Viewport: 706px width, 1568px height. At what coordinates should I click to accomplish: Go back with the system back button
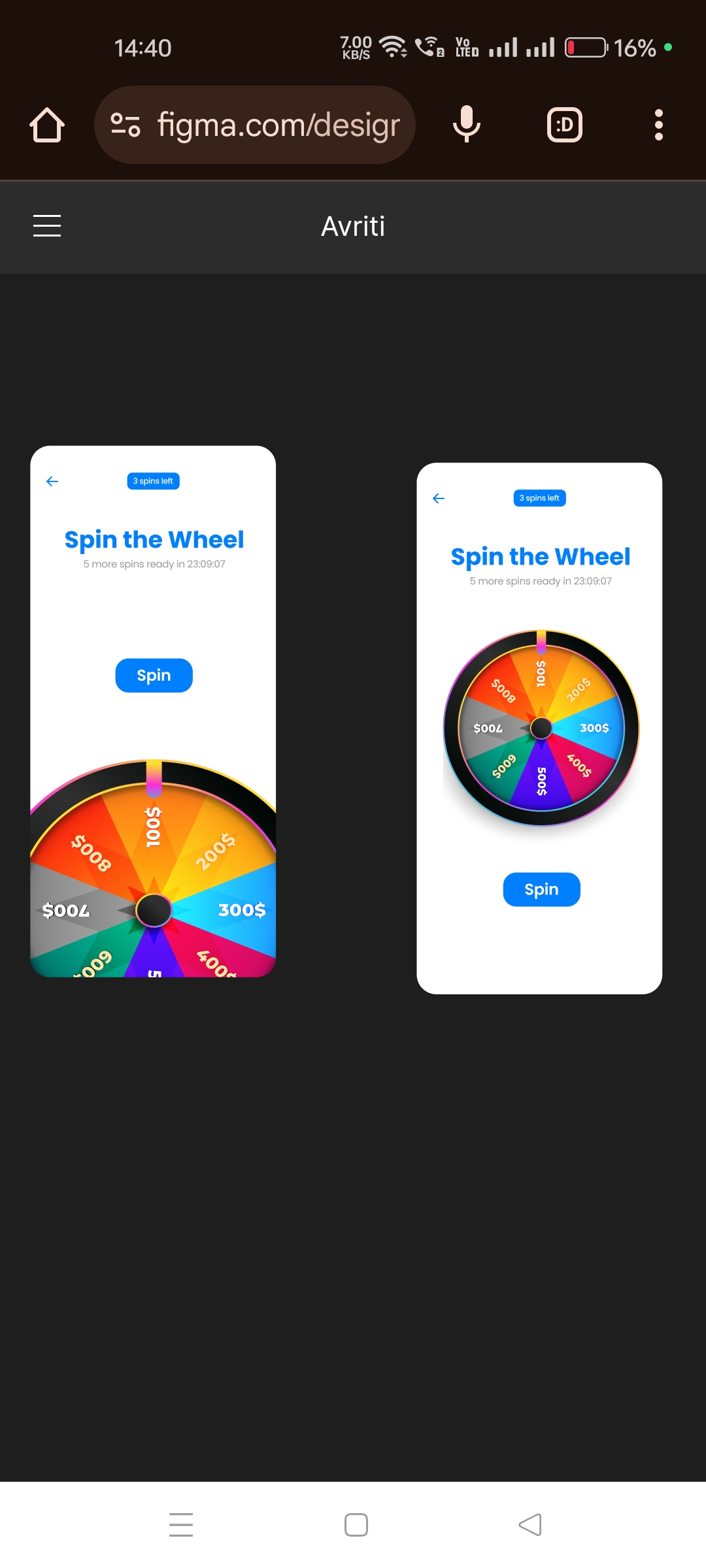[x=530, y=1525]
